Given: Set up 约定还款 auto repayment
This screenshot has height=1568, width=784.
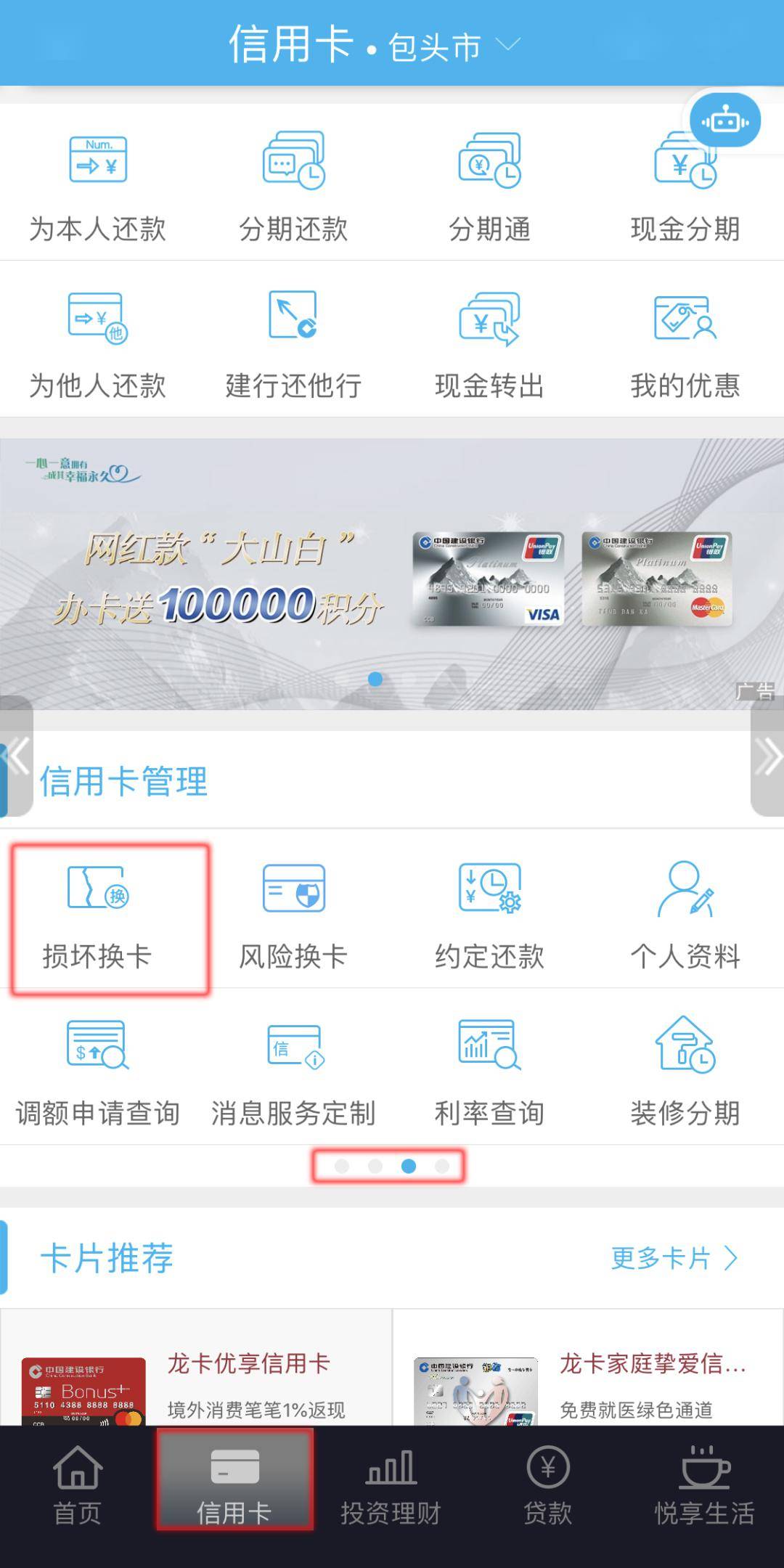Looking at the screenshot, I should [489, 916].
